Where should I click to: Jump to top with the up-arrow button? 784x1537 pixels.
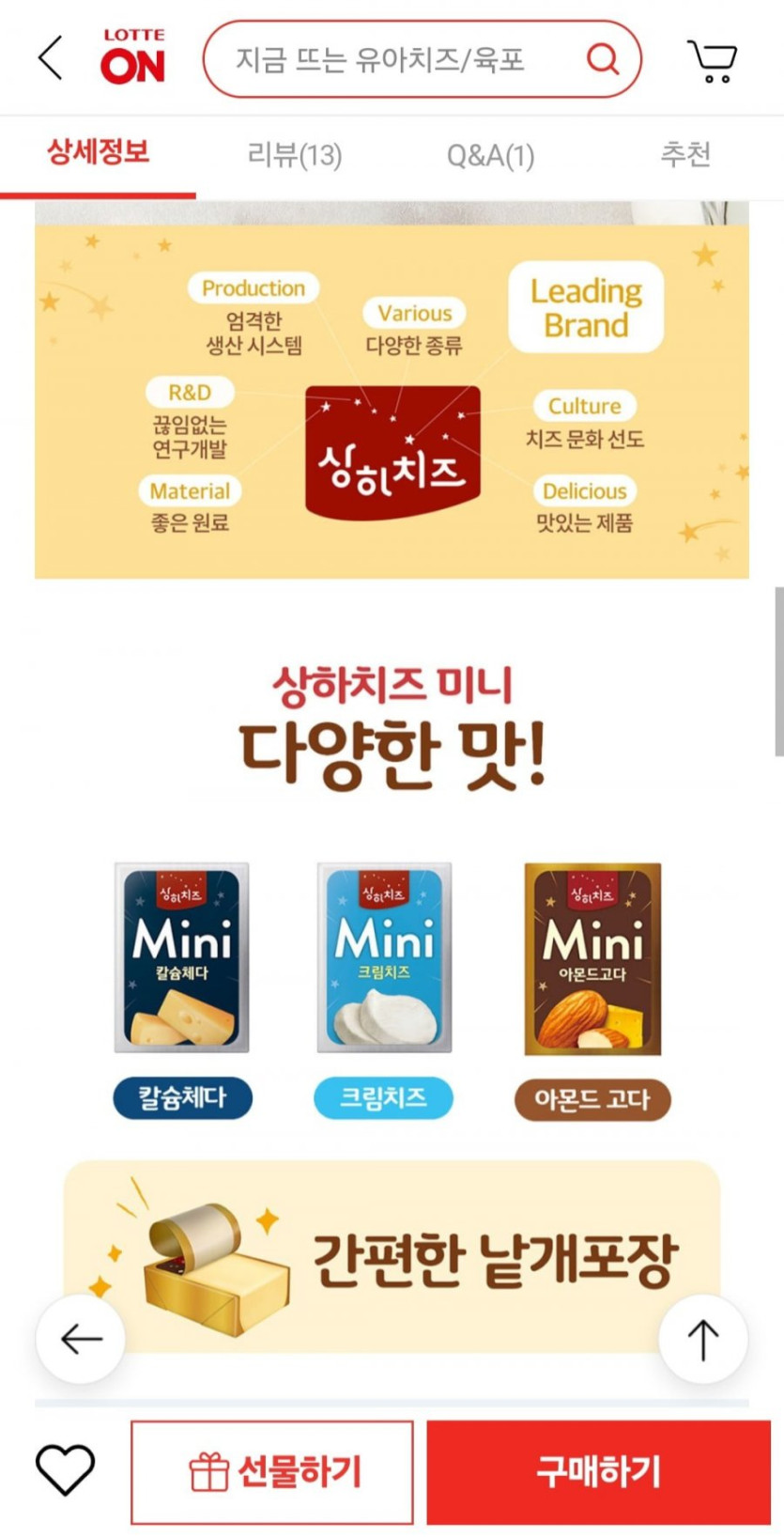[703, 1338]
